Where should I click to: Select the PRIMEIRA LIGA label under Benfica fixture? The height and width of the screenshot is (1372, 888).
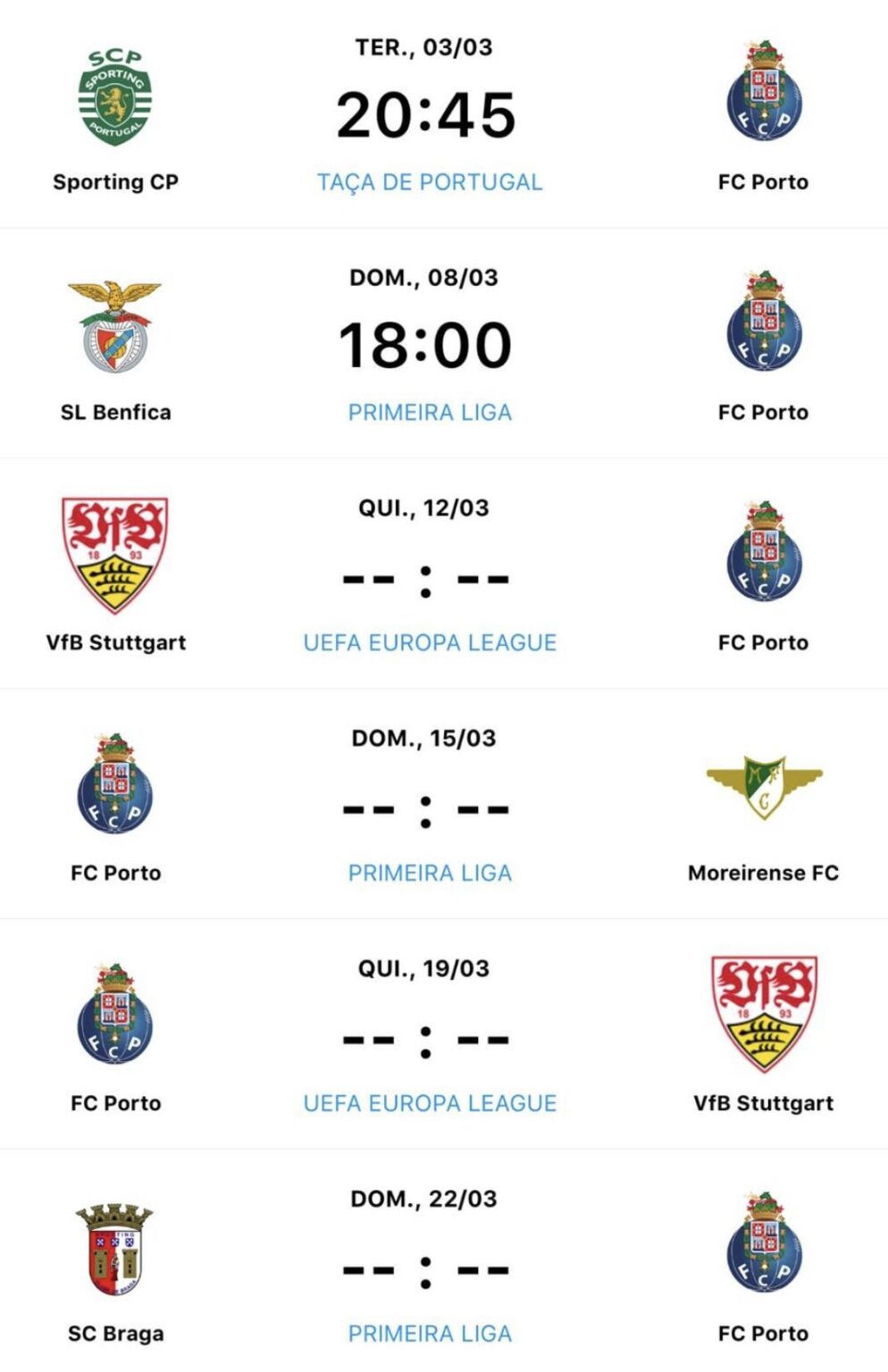(431, 412)
